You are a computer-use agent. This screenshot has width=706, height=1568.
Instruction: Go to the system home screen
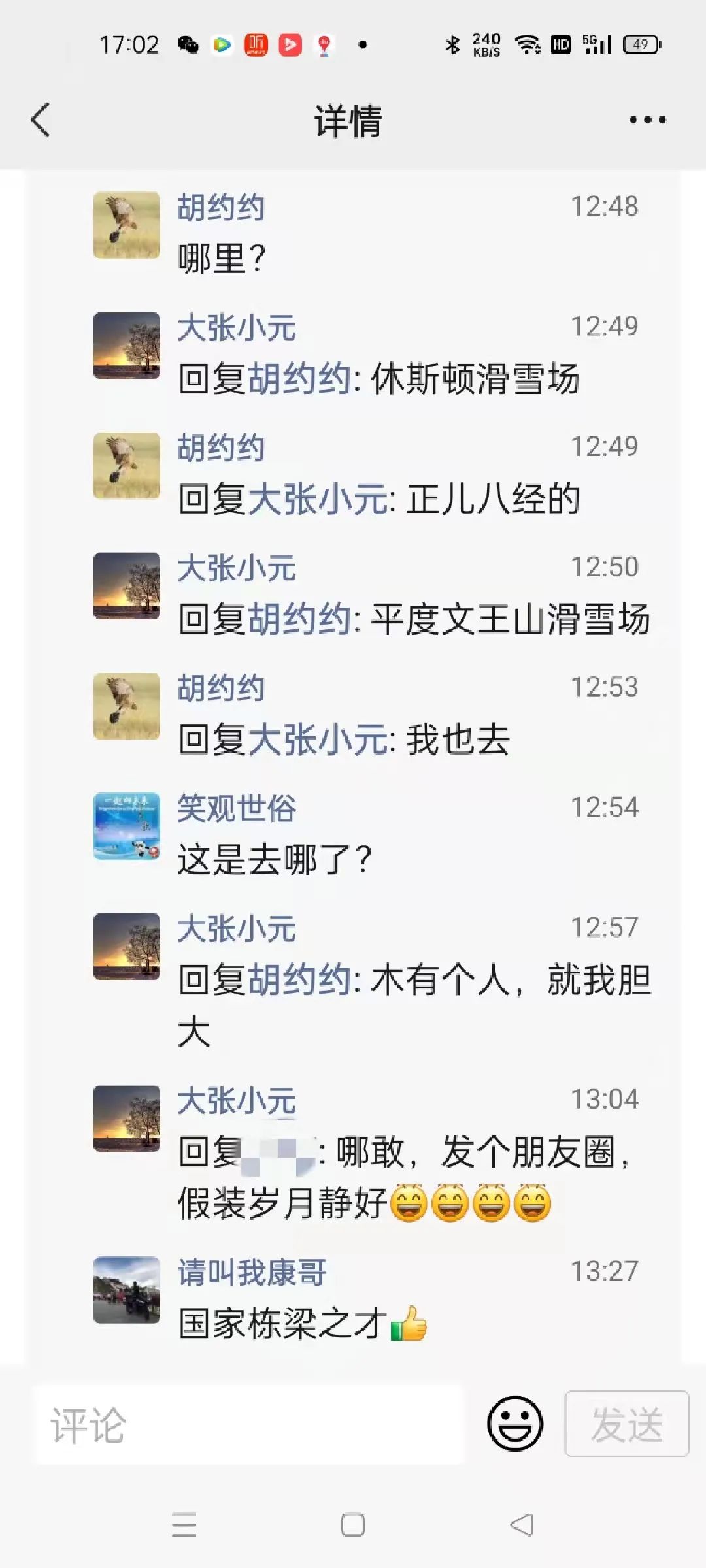353,1526
